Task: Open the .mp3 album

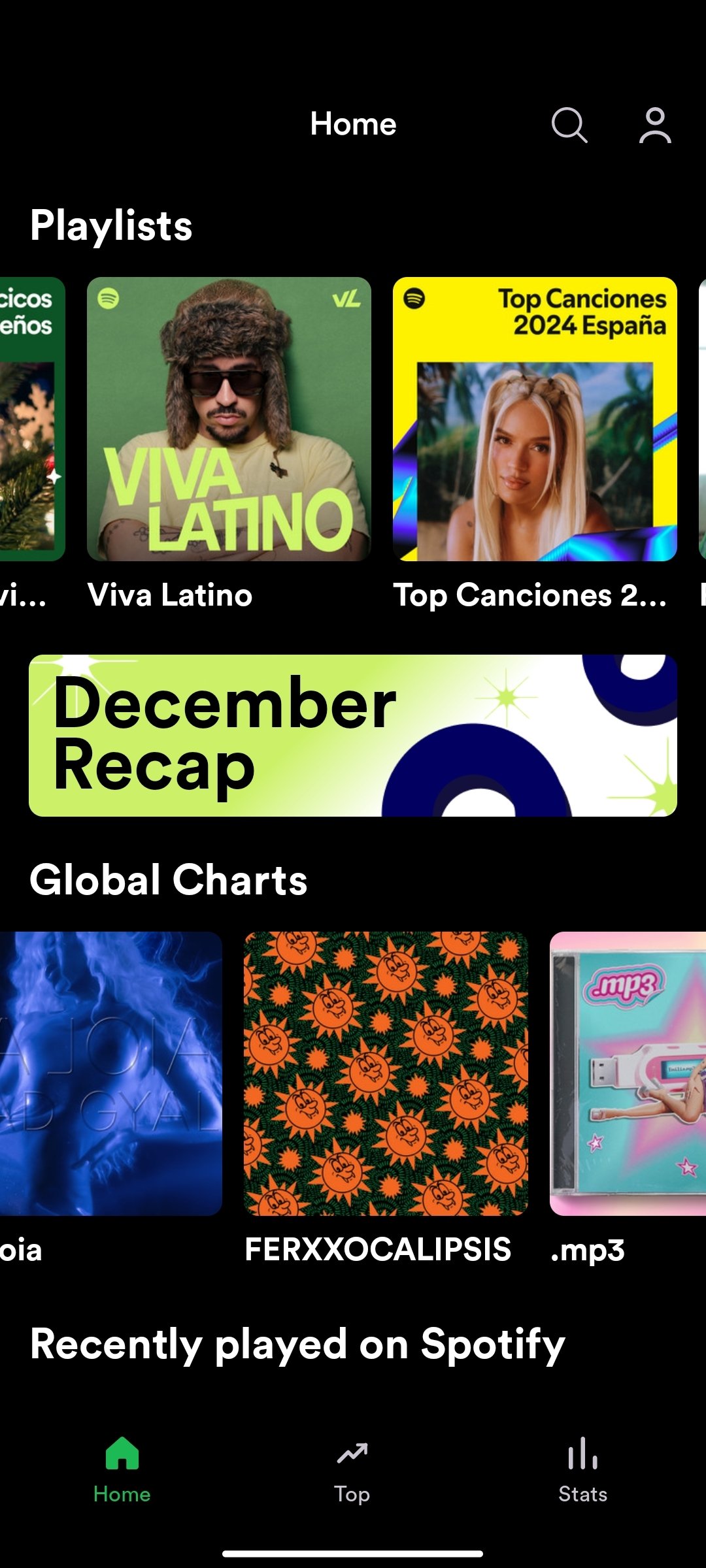Action: coord(628,1073)
